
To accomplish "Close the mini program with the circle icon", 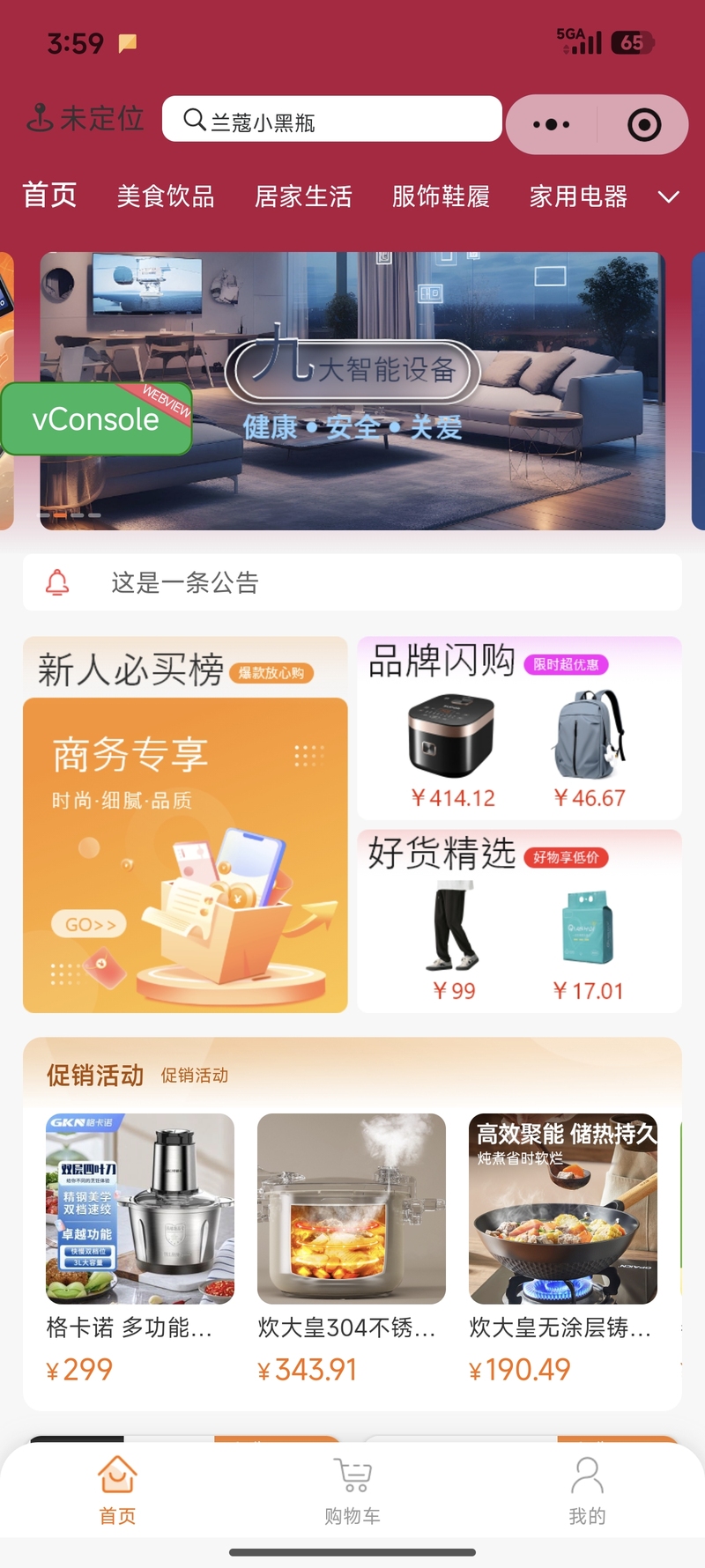I will (x=644, y=125).
